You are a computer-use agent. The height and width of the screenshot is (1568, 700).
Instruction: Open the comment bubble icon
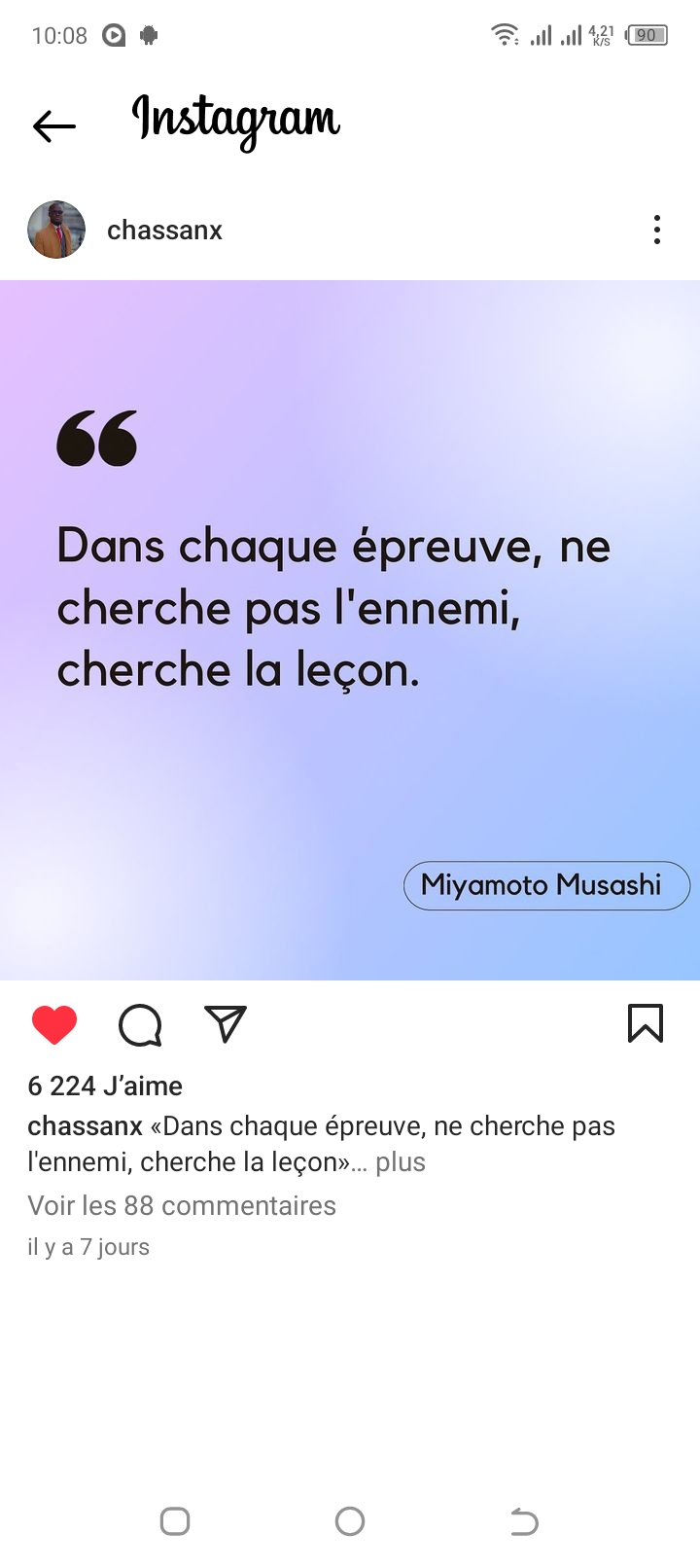pos(140,1025)
